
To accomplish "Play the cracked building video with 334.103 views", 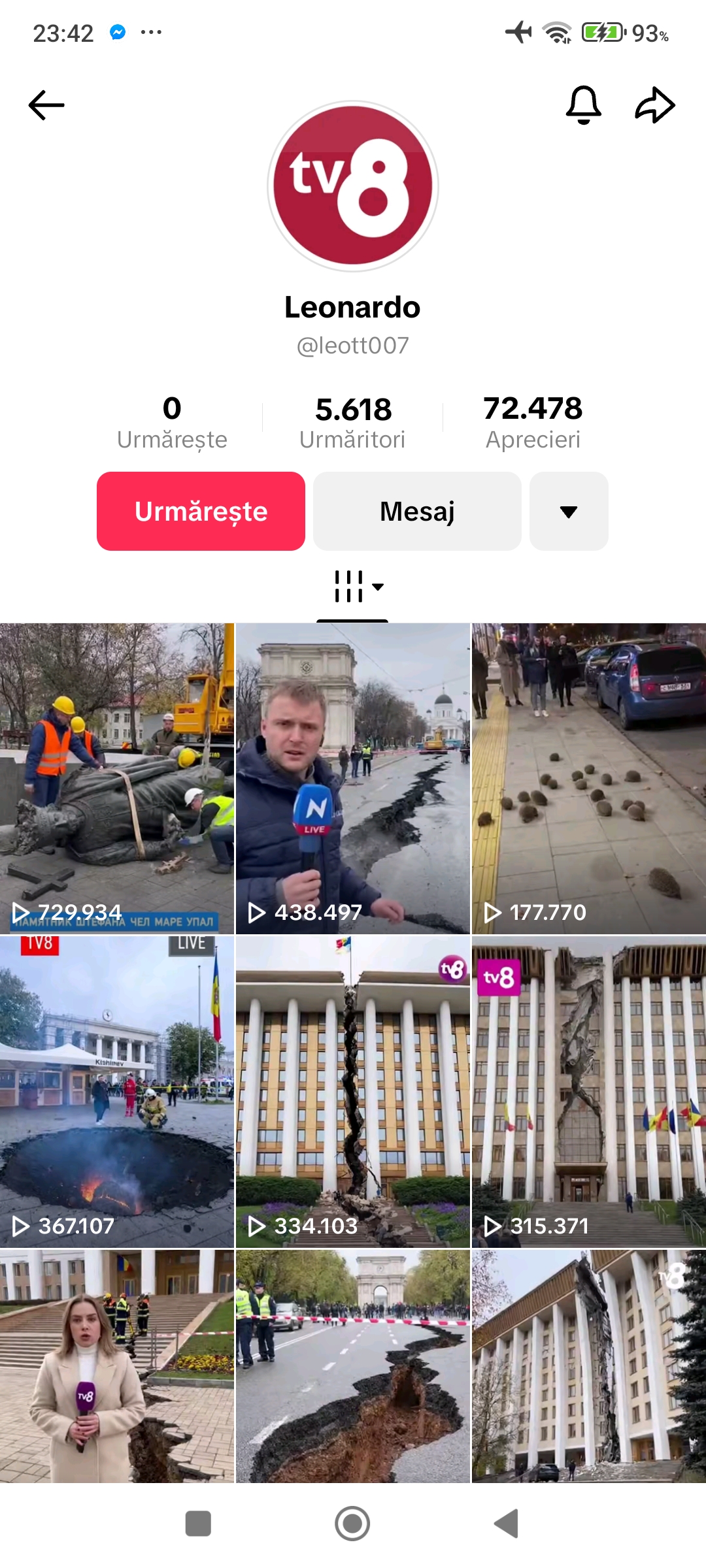I will click(x=353, y=1091).
